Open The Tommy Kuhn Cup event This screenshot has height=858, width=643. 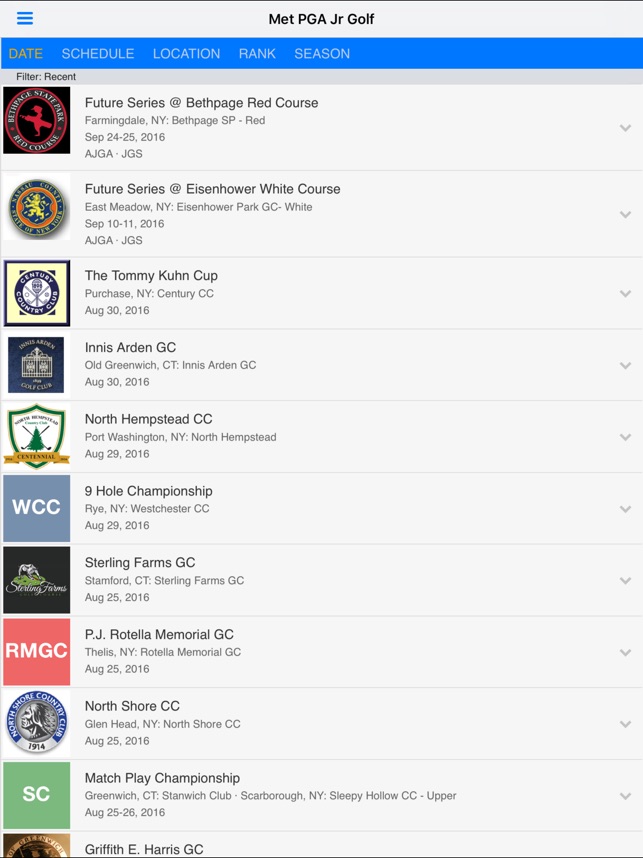(x=151, y=276)
